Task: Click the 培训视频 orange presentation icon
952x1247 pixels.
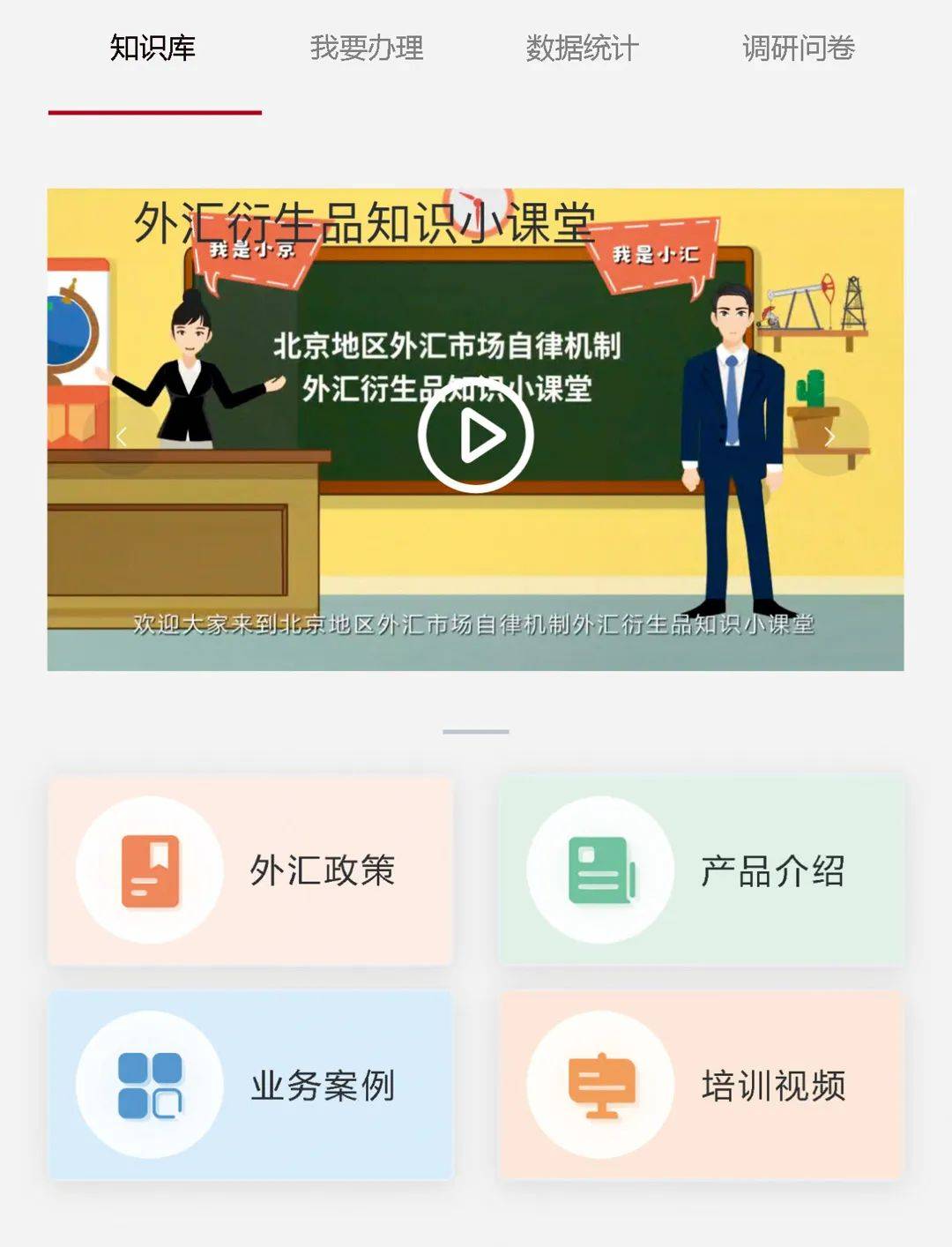Action: (x=600, y=1086)
